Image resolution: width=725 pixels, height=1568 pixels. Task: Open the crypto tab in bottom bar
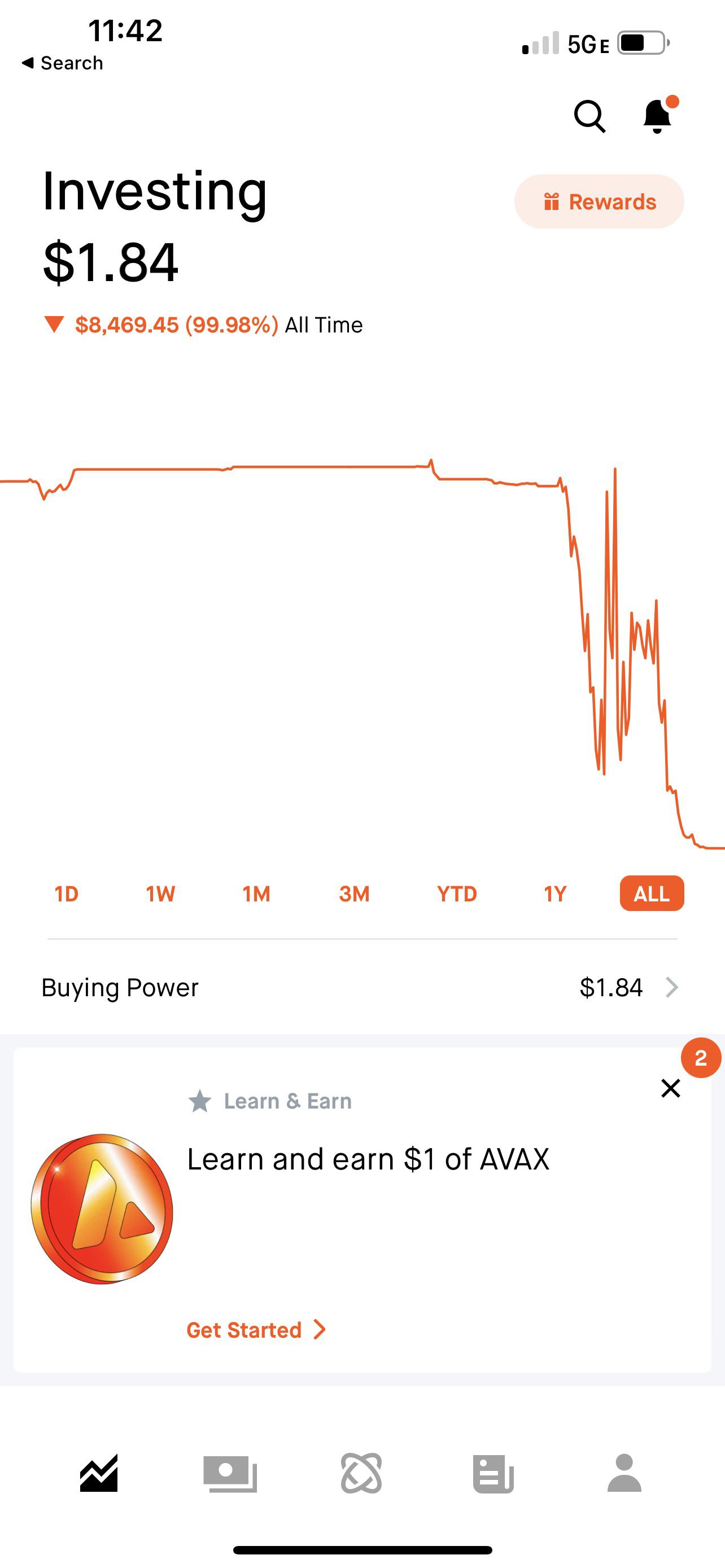coord(361,1473)
